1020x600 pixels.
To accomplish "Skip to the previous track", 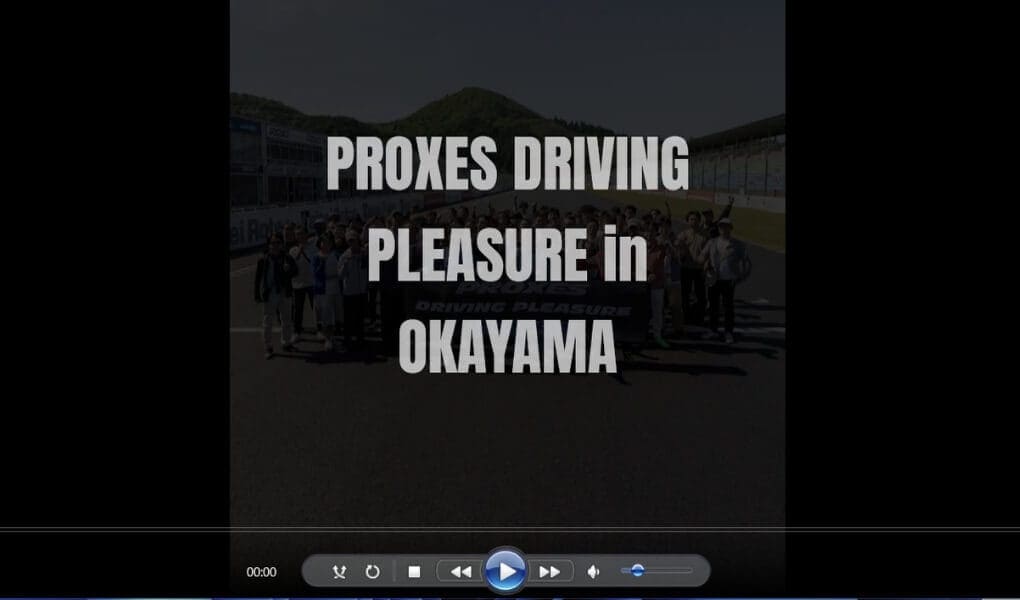I will (461, 572).
